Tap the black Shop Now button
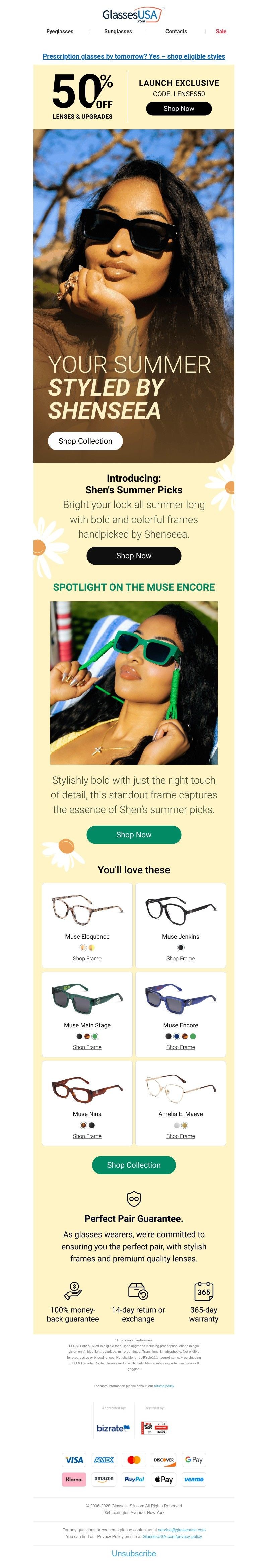Screen dimensions: 268x1568 pos(134,555)
